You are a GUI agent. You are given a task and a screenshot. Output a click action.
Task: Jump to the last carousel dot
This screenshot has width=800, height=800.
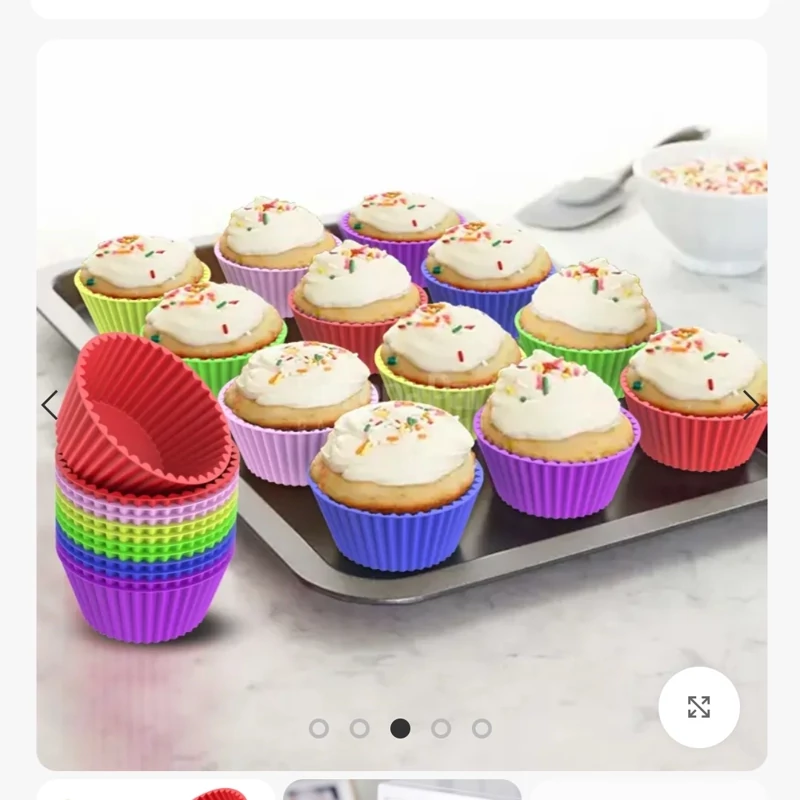point(482,728)
